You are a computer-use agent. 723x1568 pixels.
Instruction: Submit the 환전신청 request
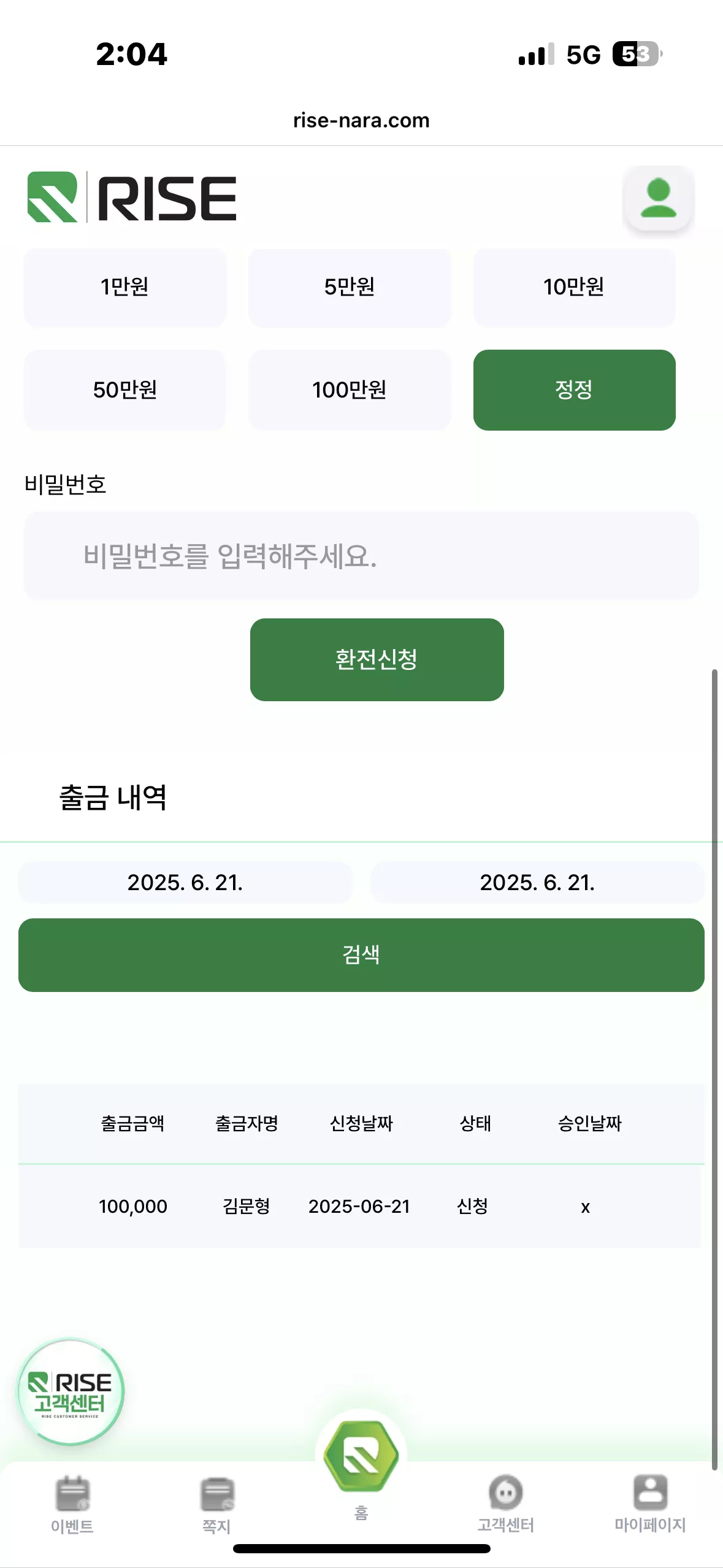point(377,659)
